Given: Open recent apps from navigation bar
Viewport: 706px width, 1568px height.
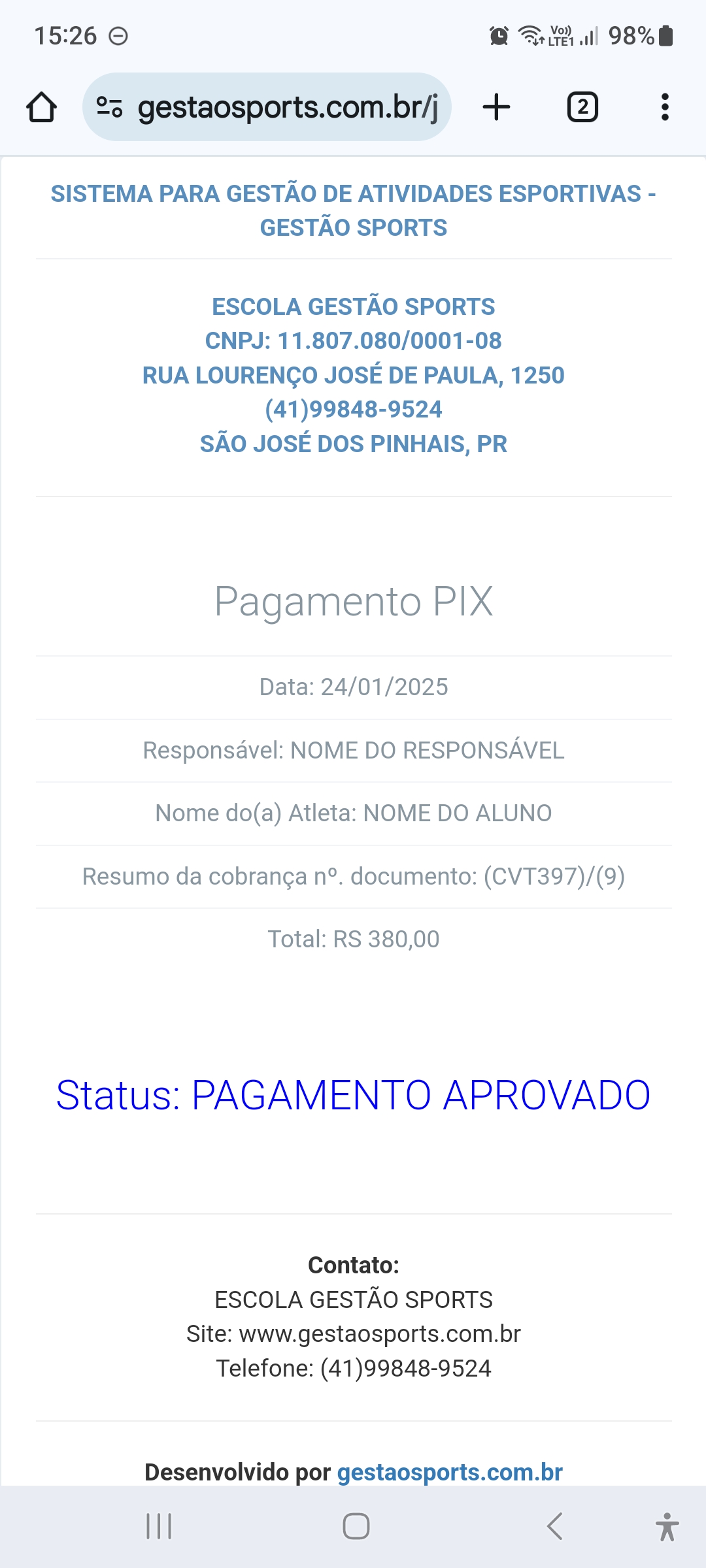Looking at the screenshot, I should point(159,1526).
